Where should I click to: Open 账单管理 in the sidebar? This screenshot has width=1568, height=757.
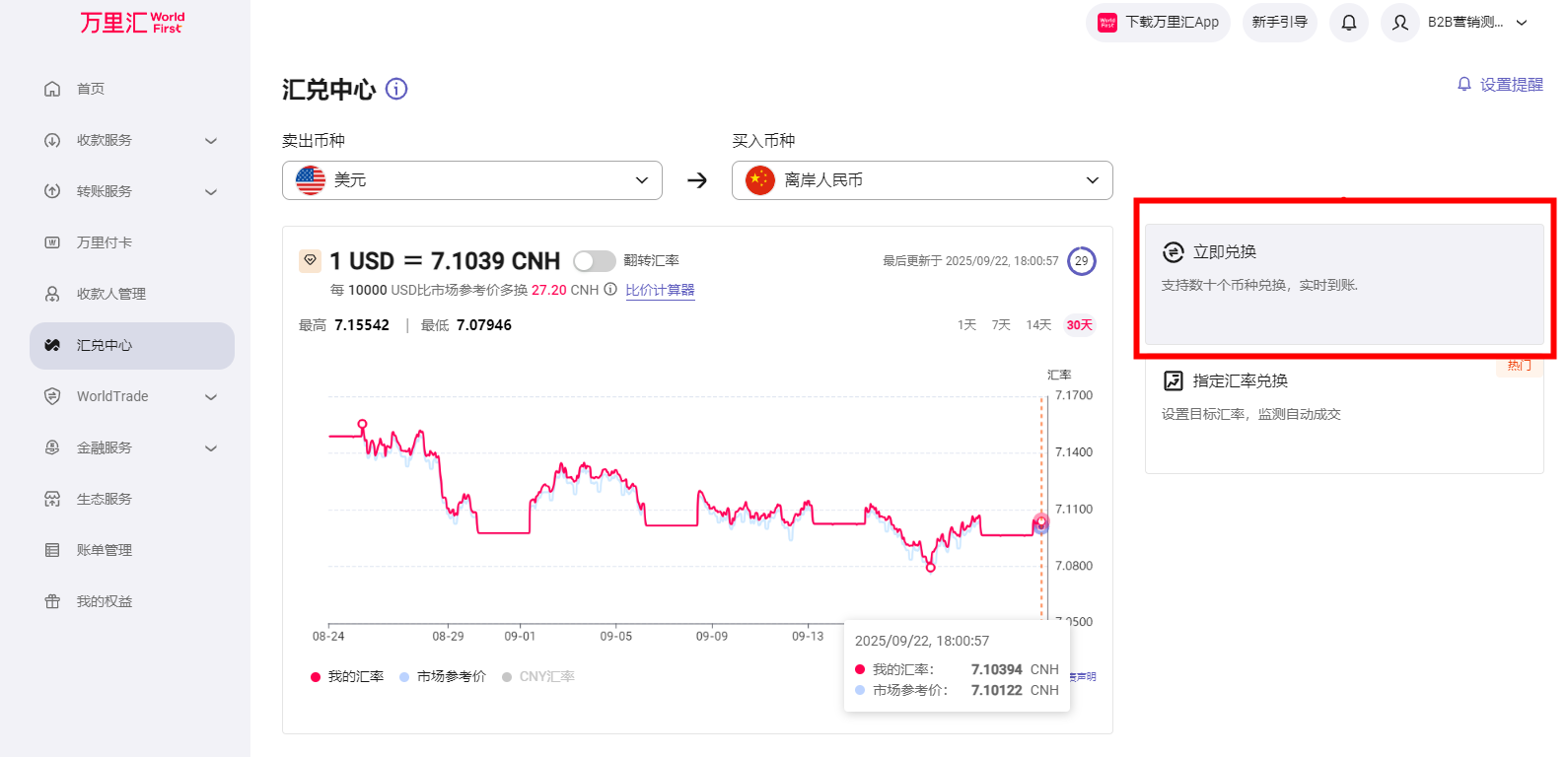(x=105, y=550)
